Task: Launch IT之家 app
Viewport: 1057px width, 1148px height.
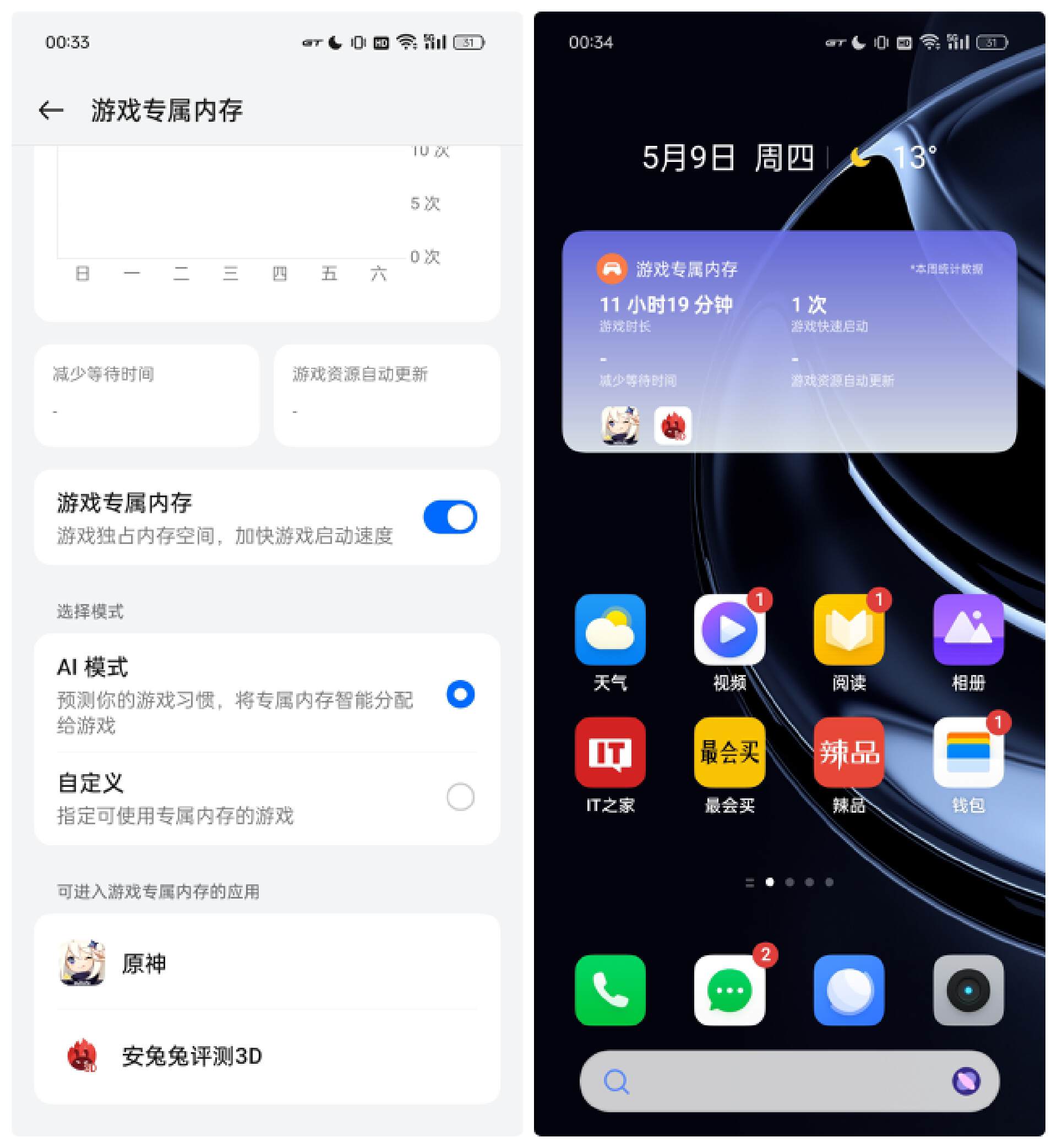Action: tap(610, 752)
